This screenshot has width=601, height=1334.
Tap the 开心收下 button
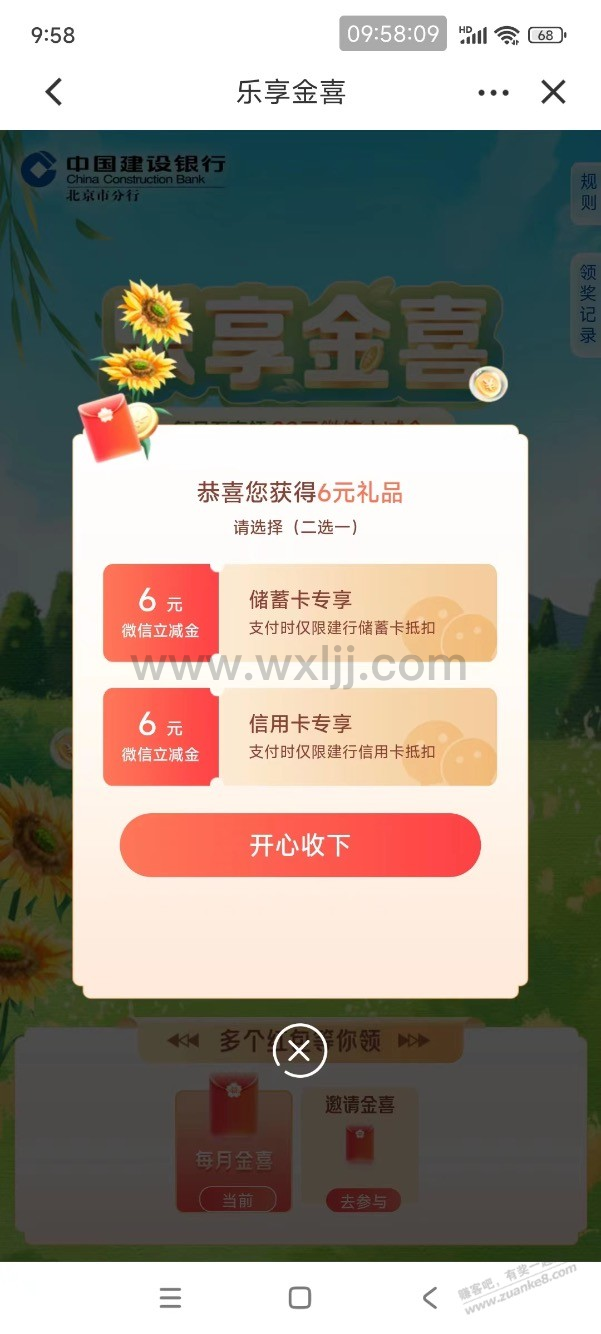coord(300,845)
